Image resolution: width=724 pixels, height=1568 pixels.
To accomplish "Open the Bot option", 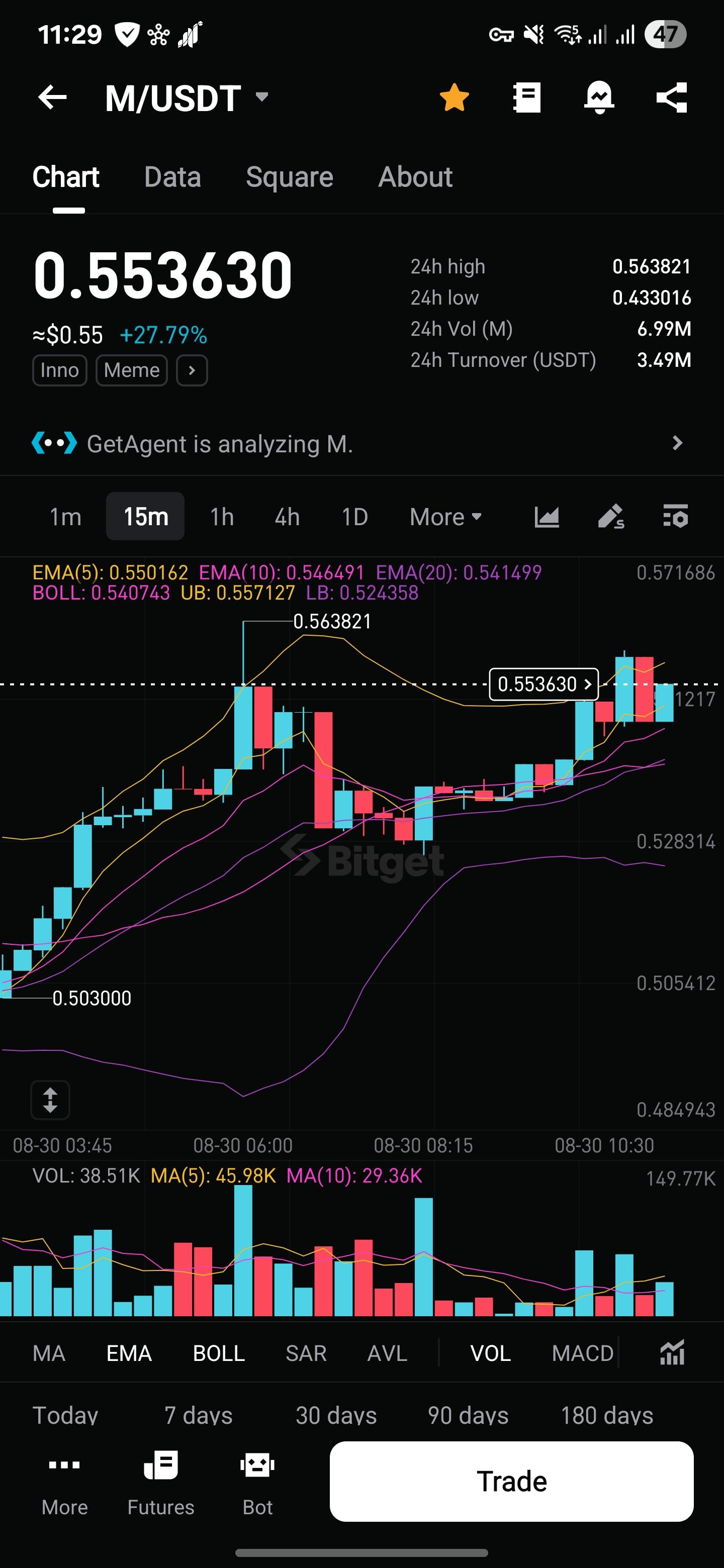I will (x=257, y=1481).
